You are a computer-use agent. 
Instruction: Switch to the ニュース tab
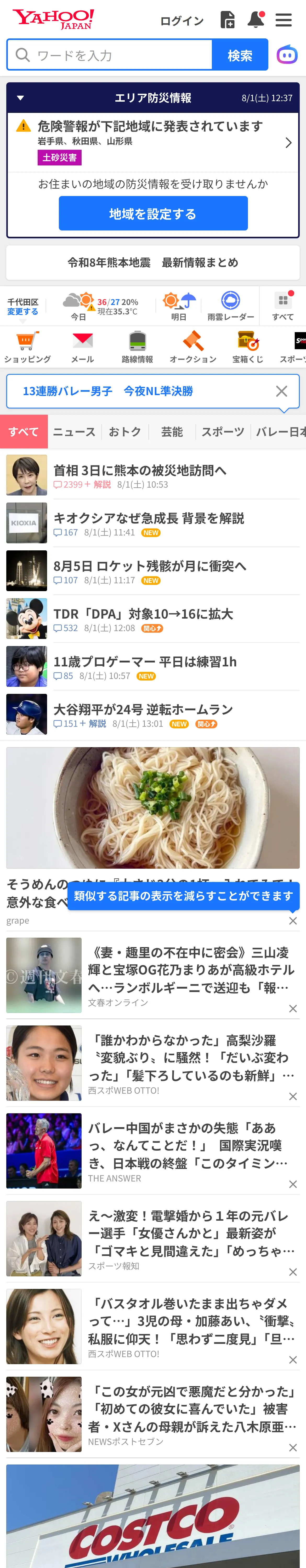(74, 431)
